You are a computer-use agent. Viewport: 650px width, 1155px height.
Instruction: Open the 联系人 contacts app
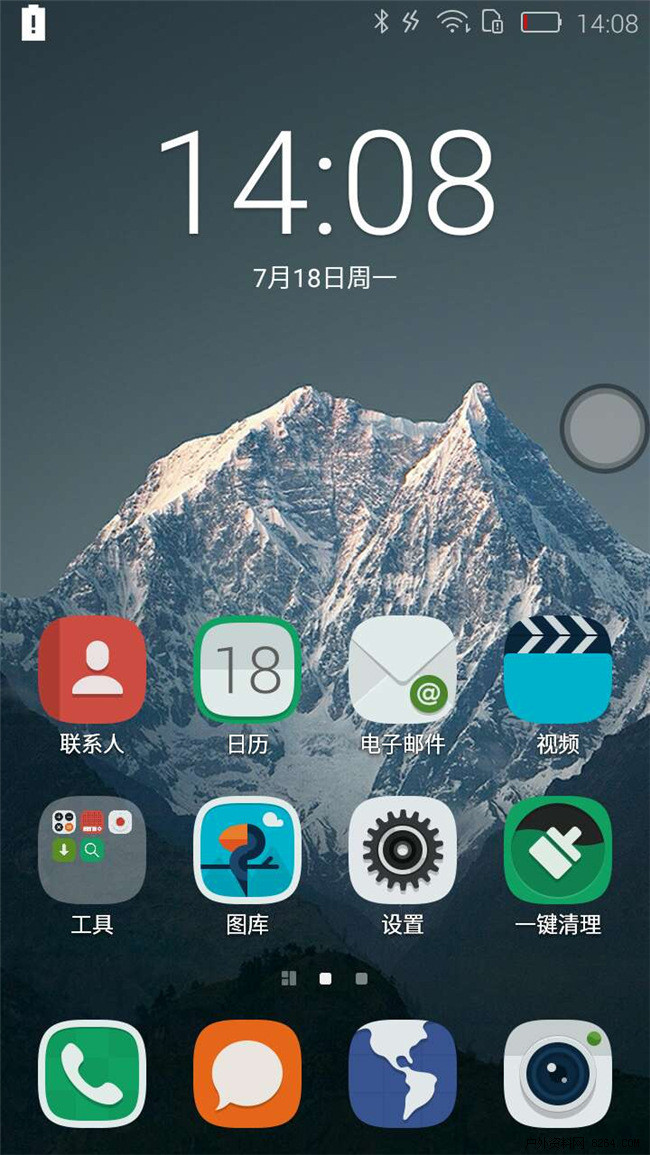point(92,670)
